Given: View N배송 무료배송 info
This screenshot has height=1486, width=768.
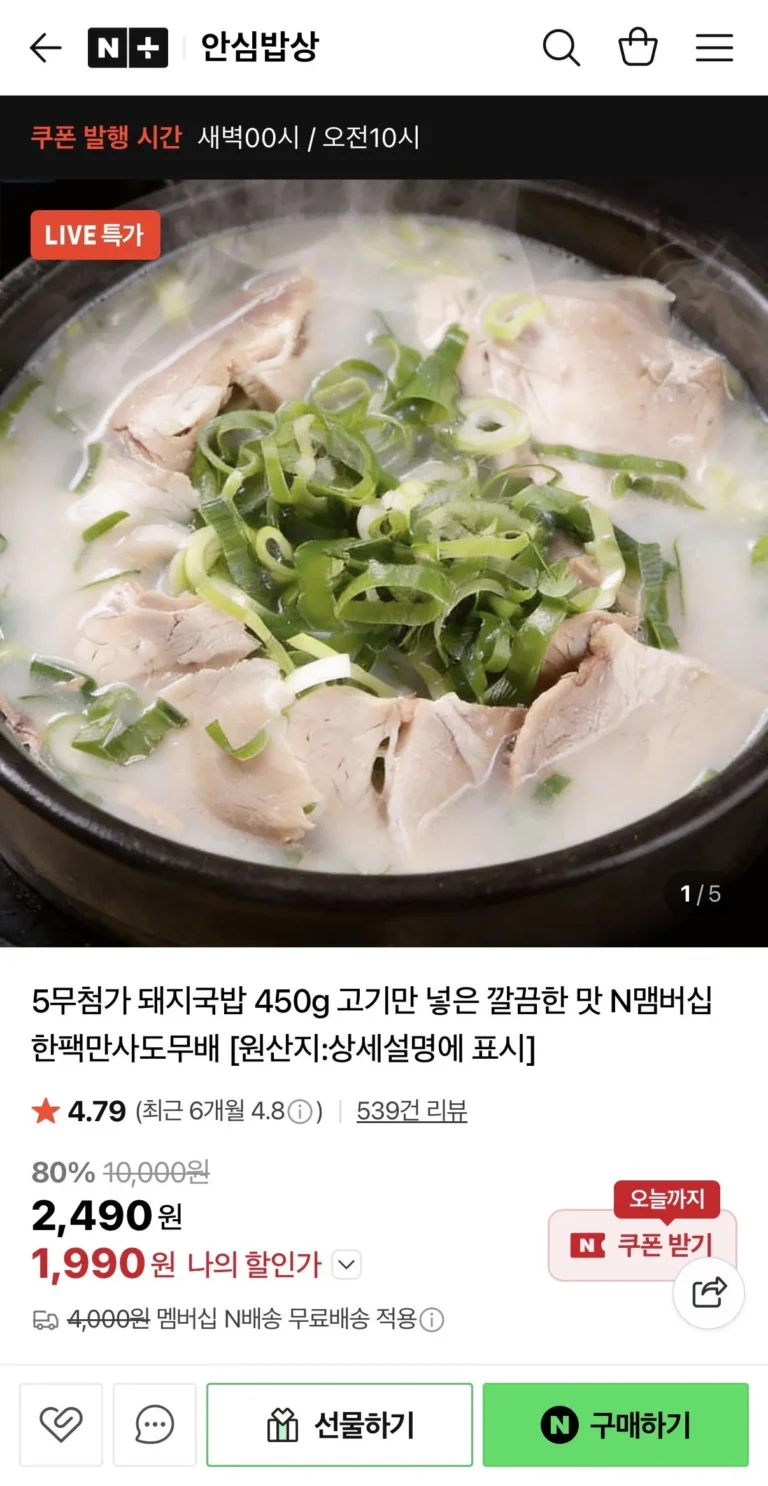Looking at the screenshot, I should tap(432, 1320).
